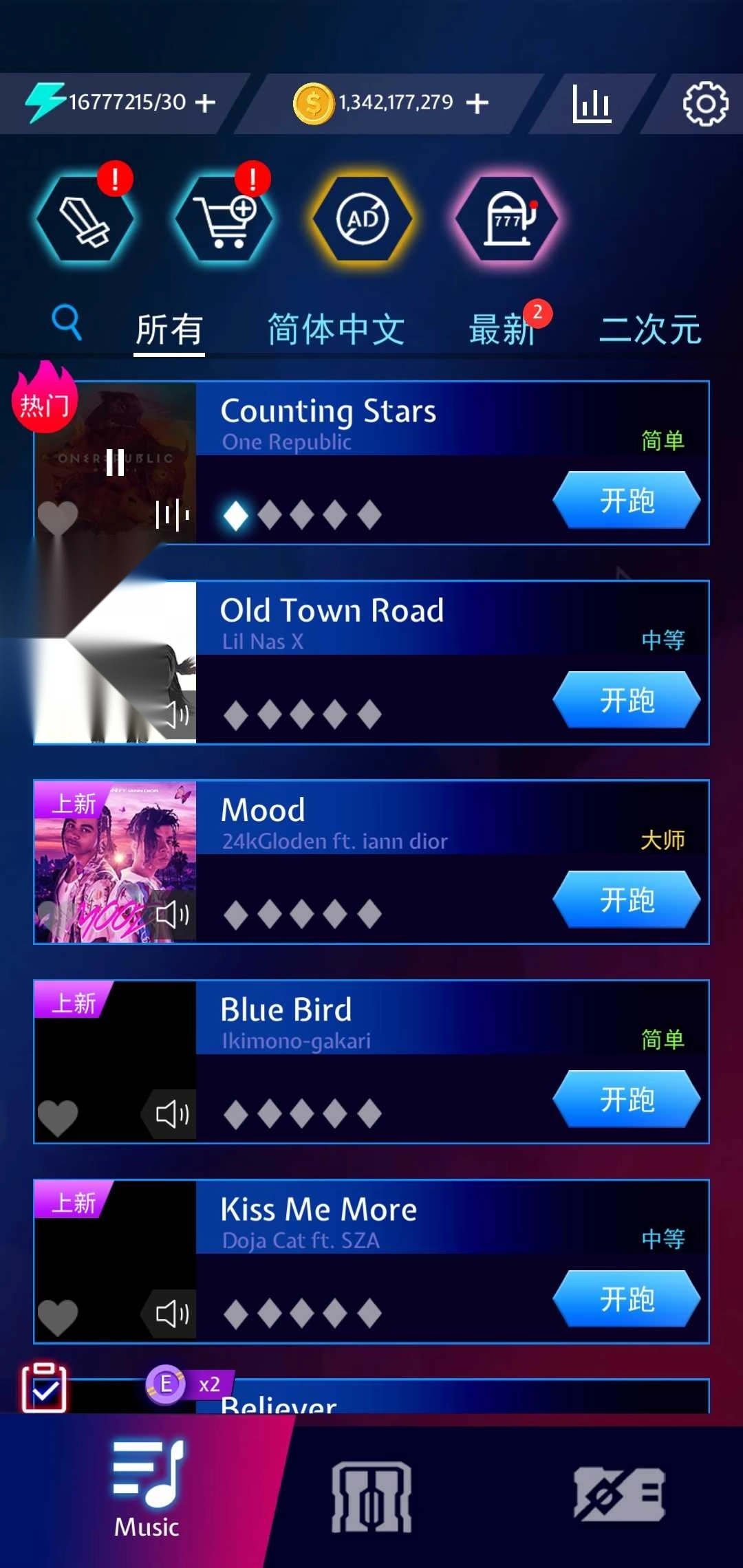Add more coins with the plus
743x1568 pixels.
477,103
